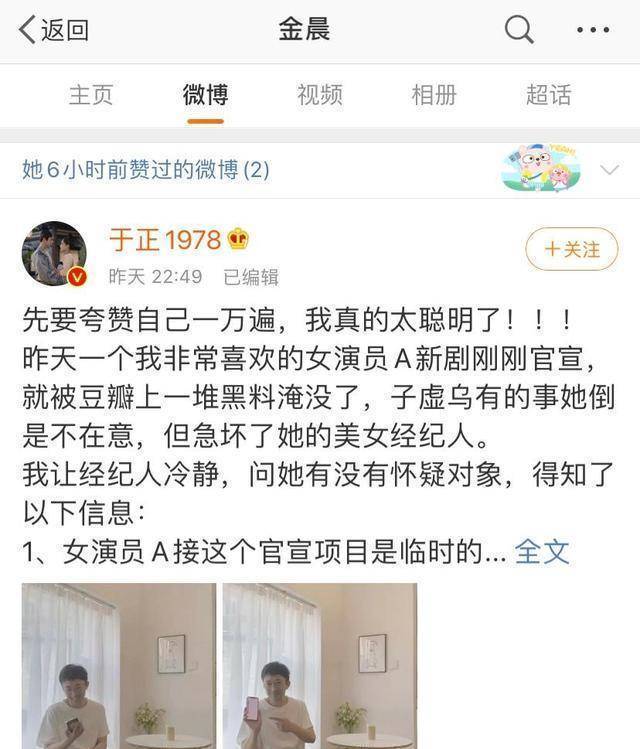Switch to the 主页 tab
640x749 pixels.
pyautogui.click(x=90, y=95)
